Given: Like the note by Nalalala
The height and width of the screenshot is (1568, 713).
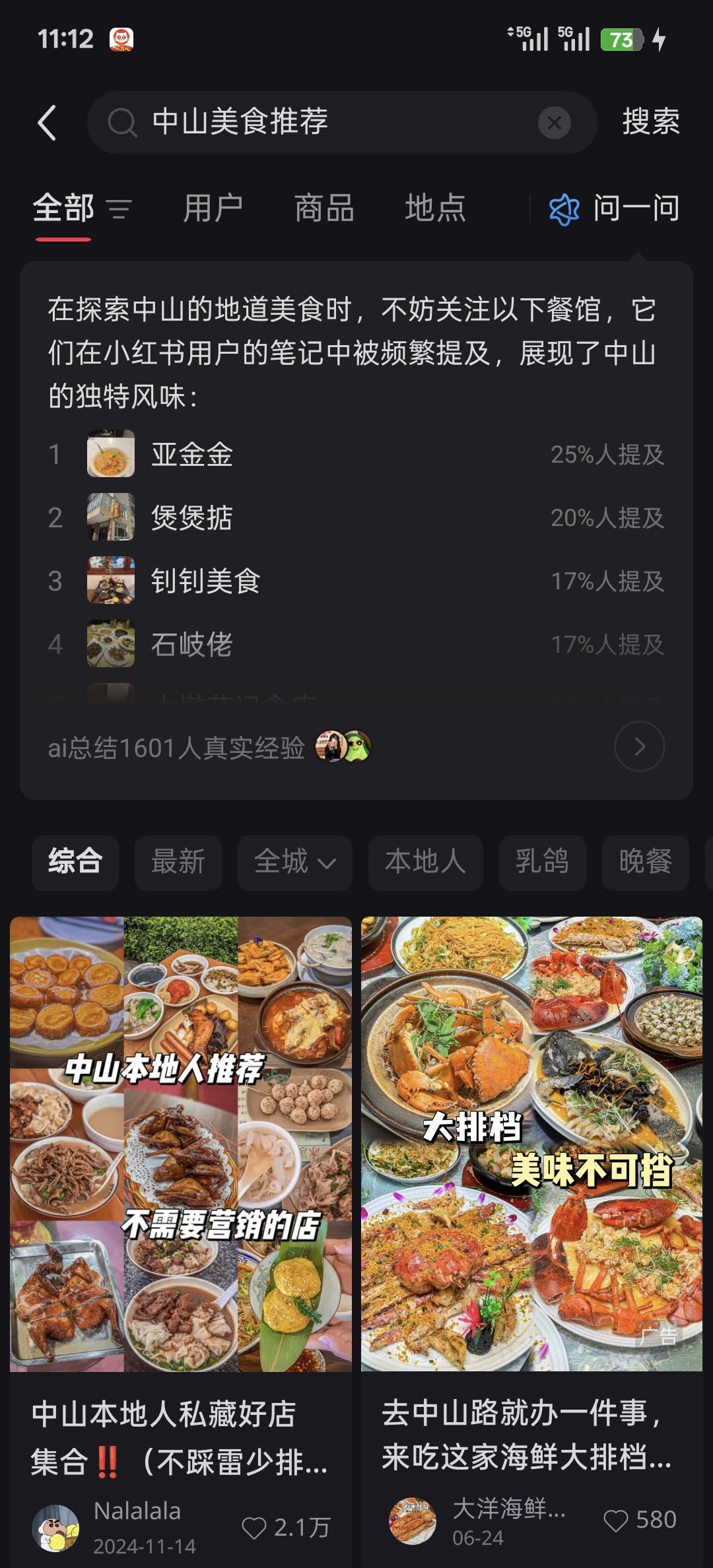Looking at the screenshot, I should [x=254, y=1528].
